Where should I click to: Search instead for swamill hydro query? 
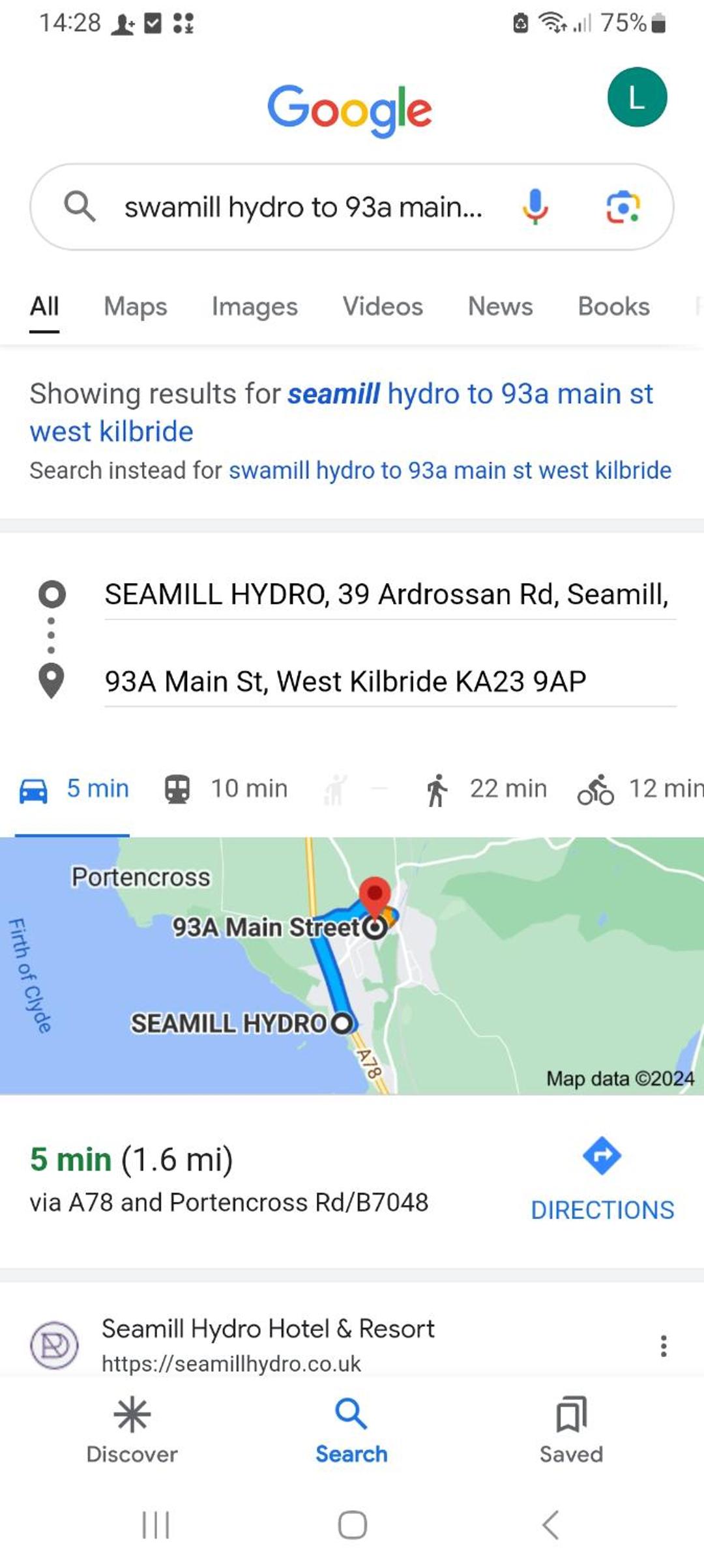click(450, 470)
